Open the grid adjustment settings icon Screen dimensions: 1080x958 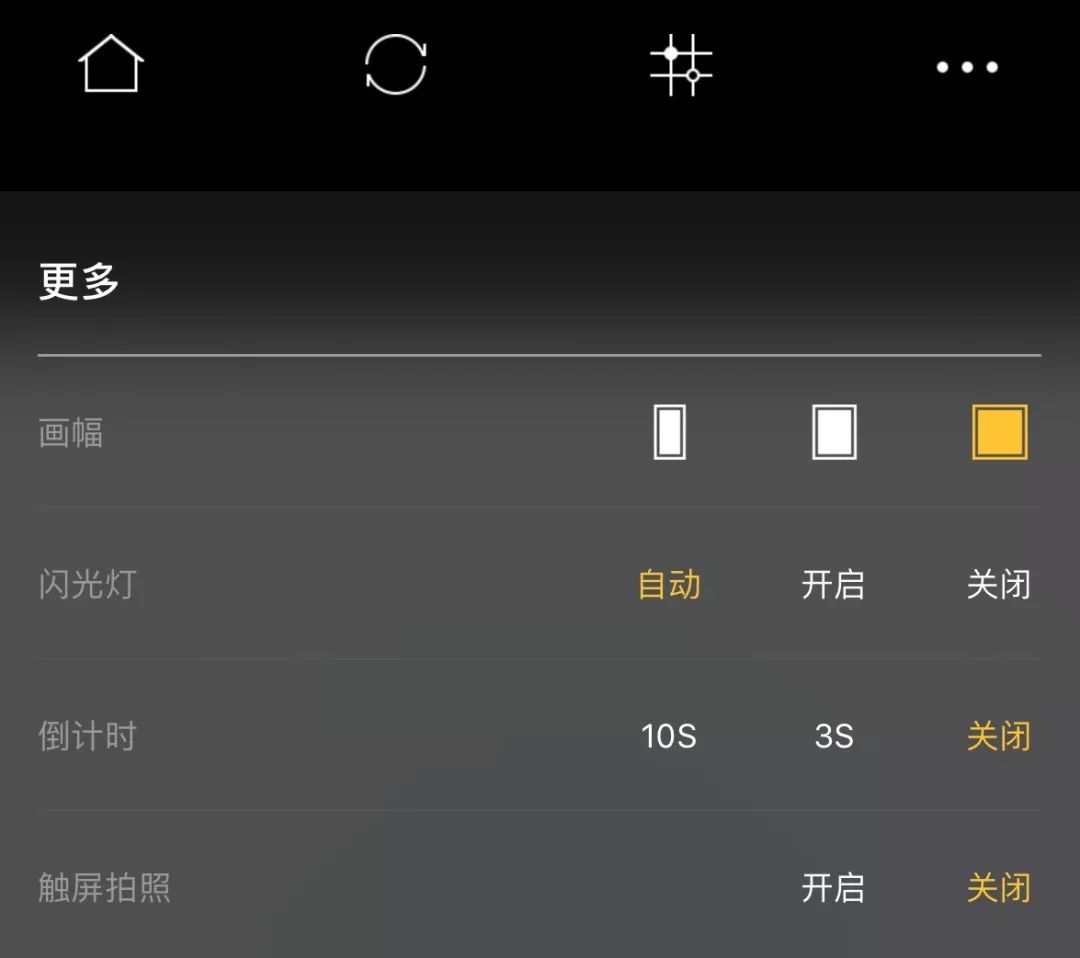point(681,65)
